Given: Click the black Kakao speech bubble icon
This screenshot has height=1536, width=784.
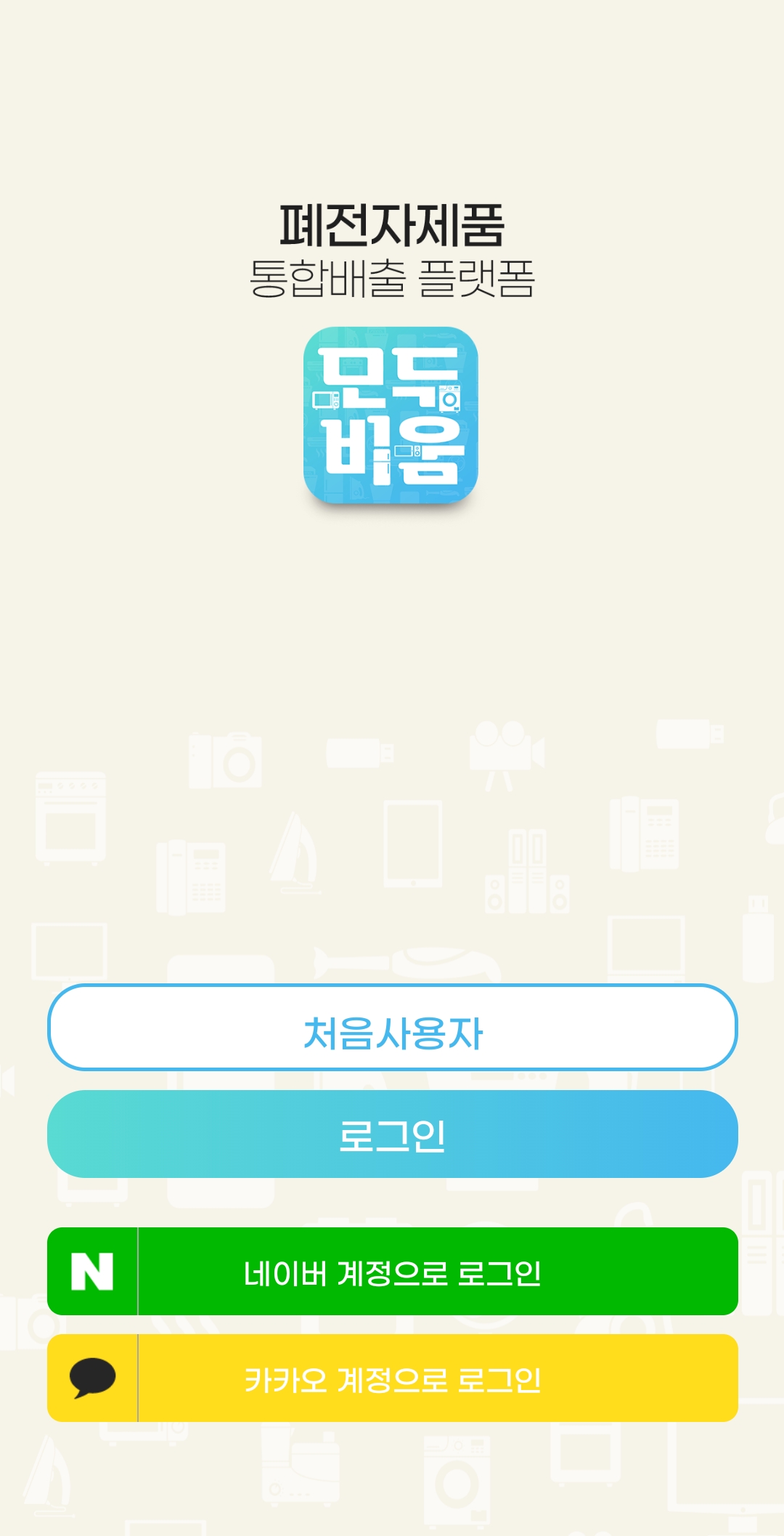Looking at the screenshot, I should [91, 1378].
